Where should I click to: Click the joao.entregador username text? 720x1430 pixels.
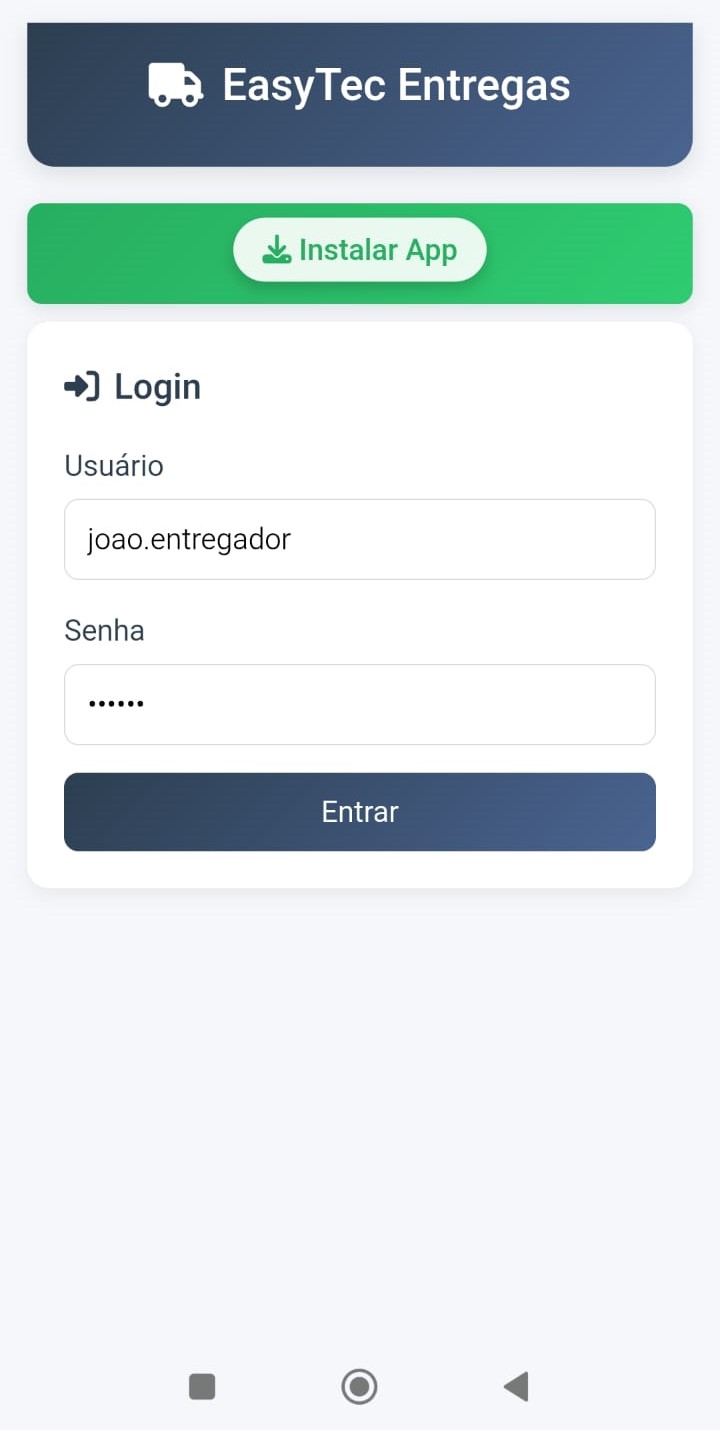186,538
